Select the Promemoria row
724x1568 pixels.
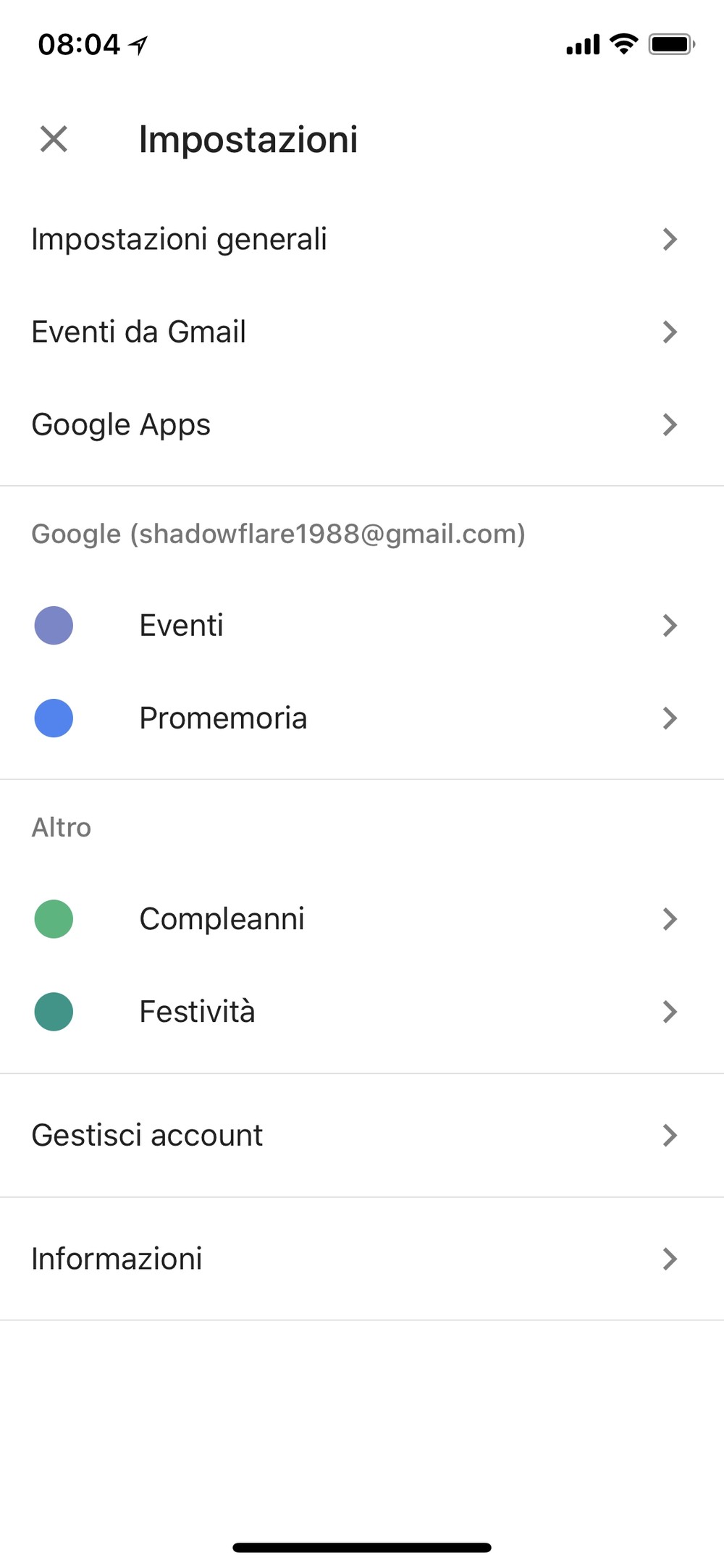(362, 718)
